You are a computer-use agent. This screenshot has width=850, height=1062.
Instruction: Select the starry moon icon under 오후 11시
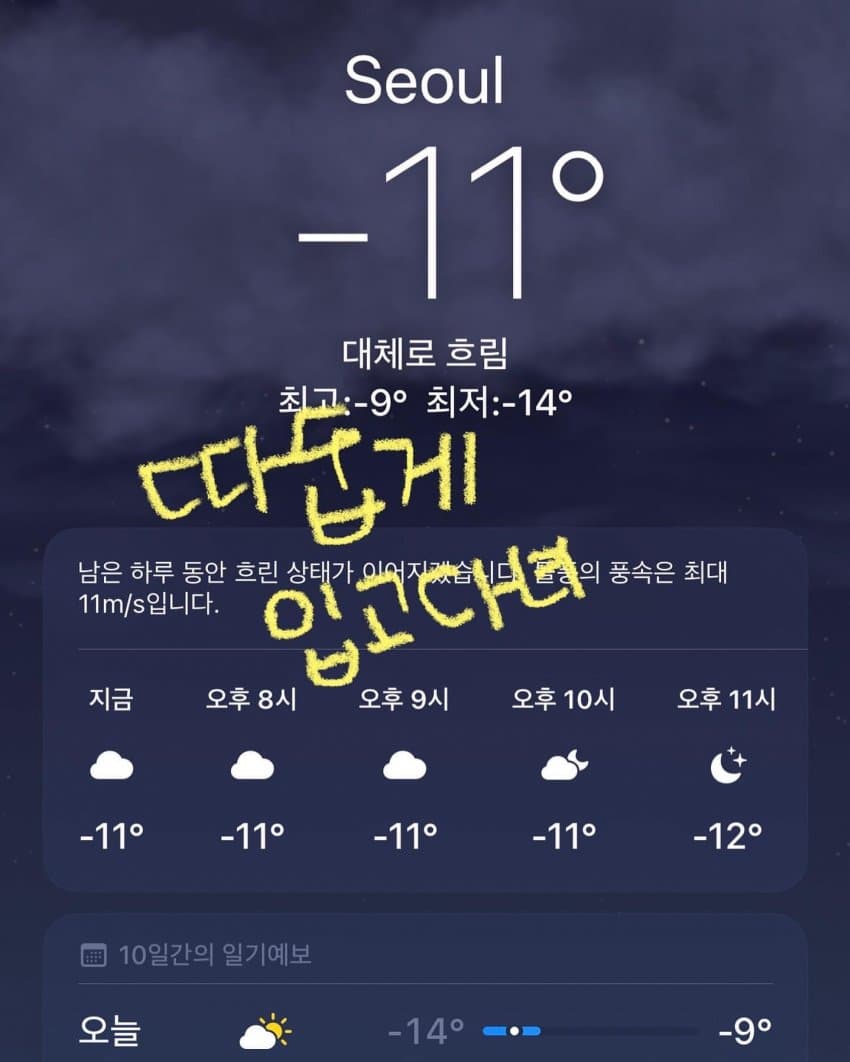point(728,765)
